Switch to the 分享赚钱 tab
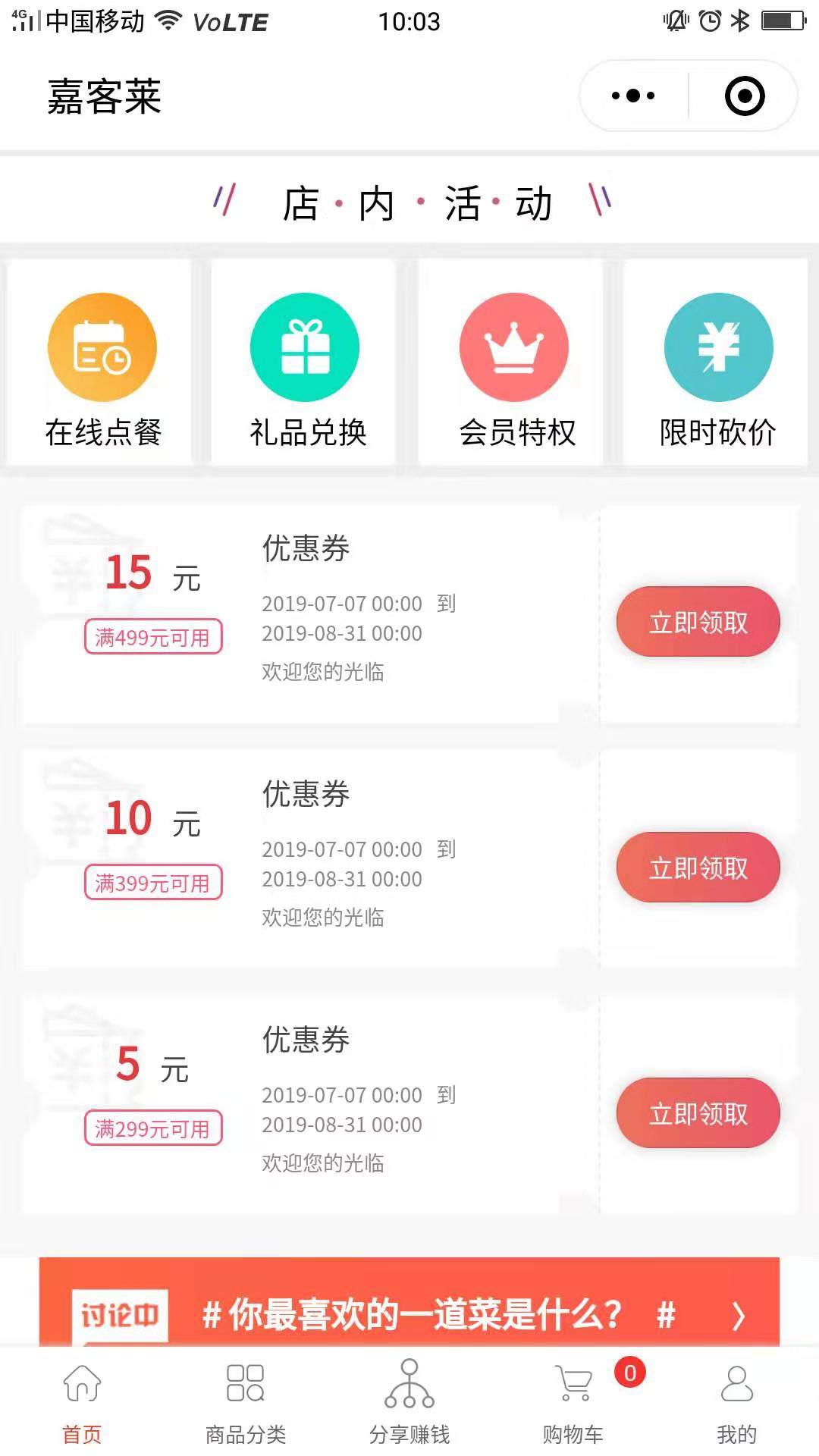Screen dimensions: 819x1456 pos(409,1403)
